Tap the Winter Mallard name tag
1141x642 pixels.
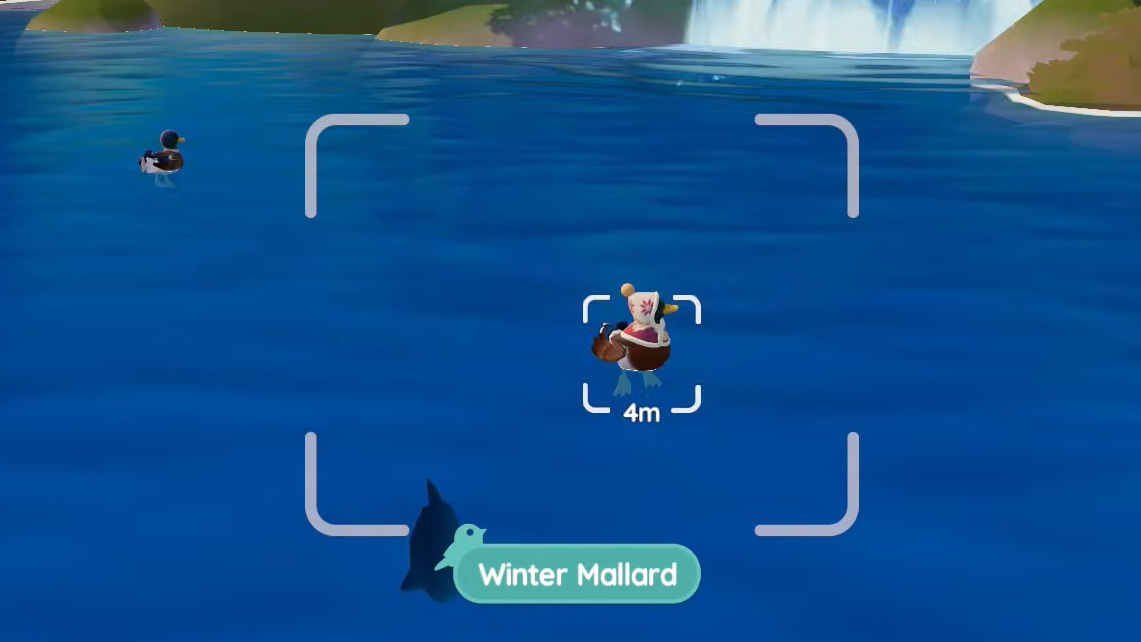click(x=577, y=575)
